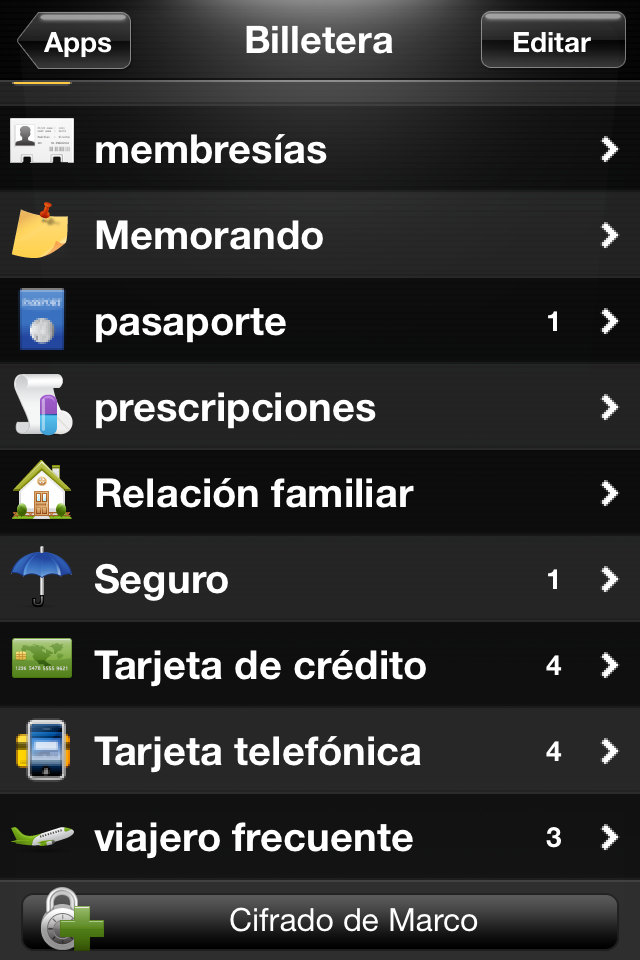Go back to Apps
The height and width of the screenshot is (960, 640).
click(75, 42)
